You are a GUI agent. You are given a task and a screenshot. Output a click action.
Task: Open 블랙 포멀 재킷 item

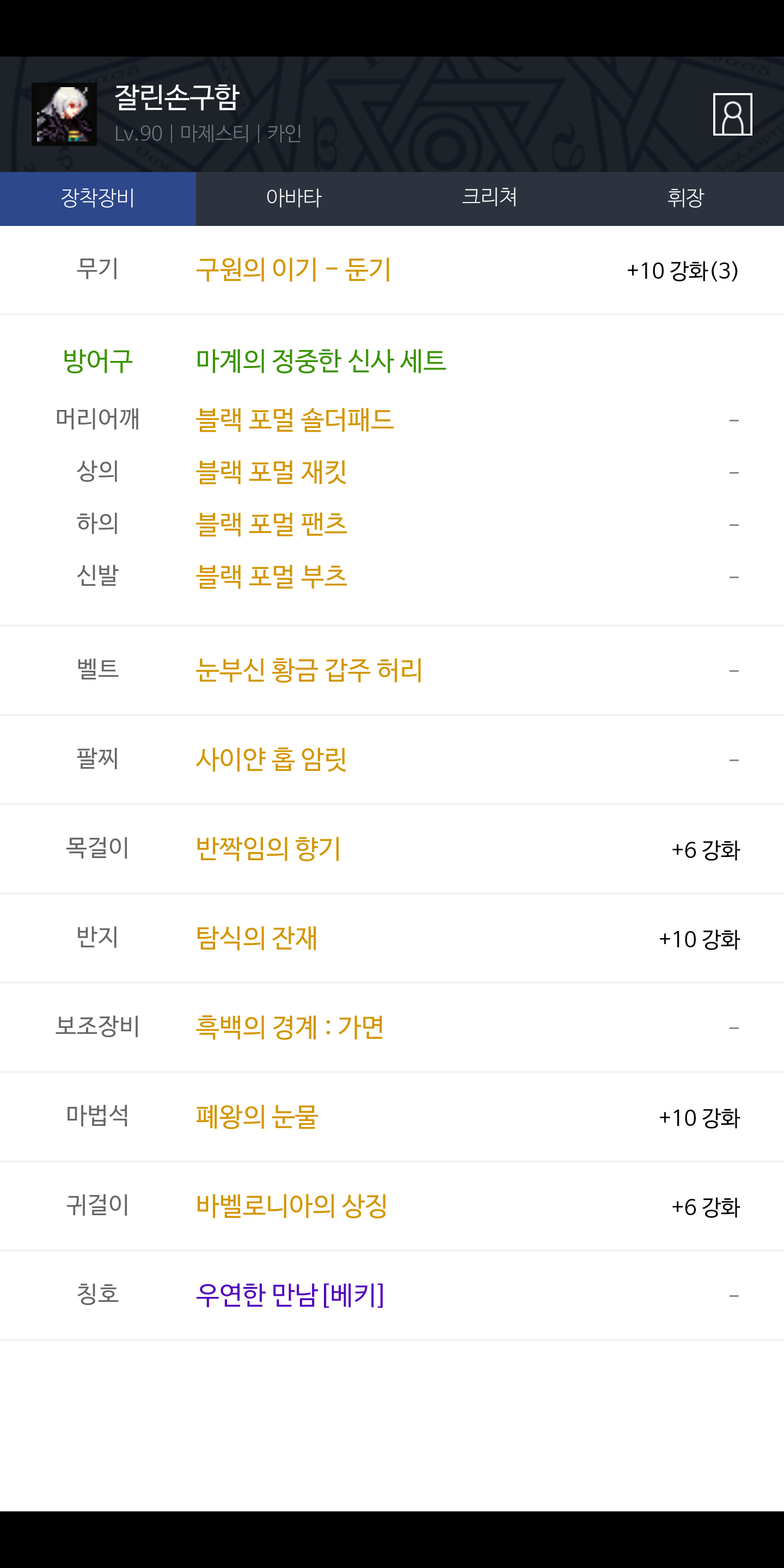point(271,471)
